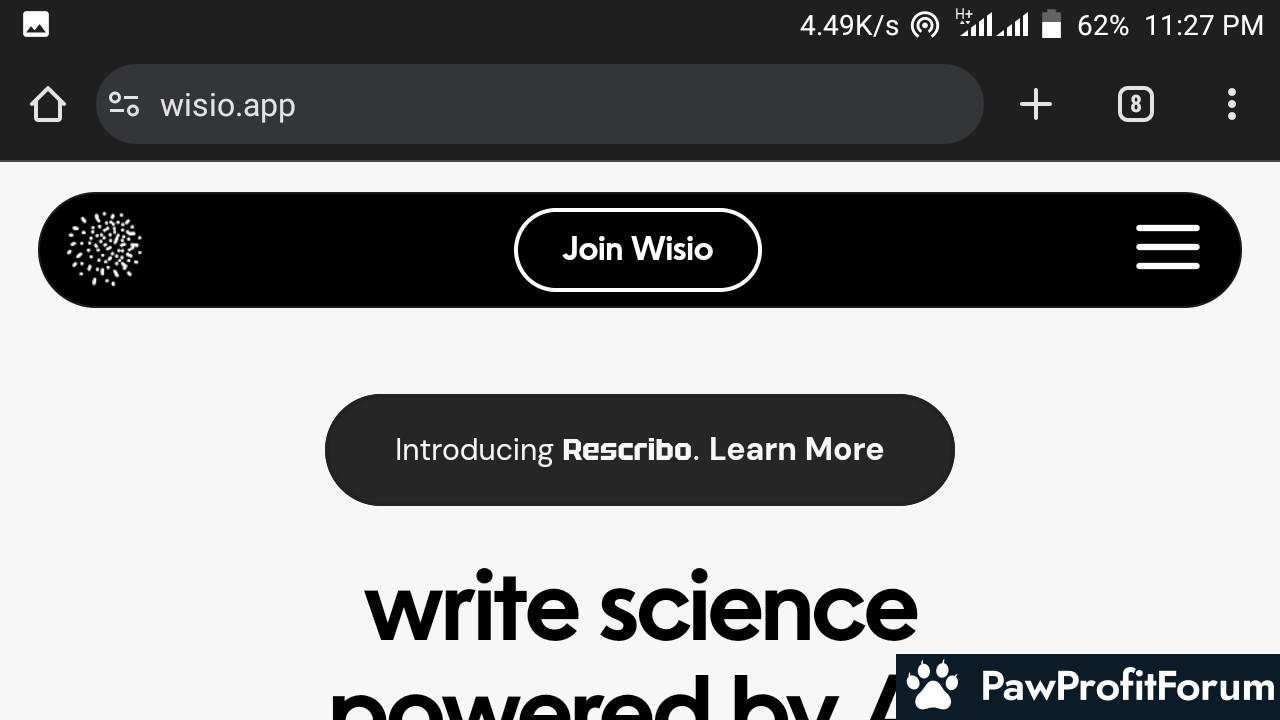Open the tab switcher showing 8 tabs
Viewport: 1280px width, 720px height.
coord(1135,104)
